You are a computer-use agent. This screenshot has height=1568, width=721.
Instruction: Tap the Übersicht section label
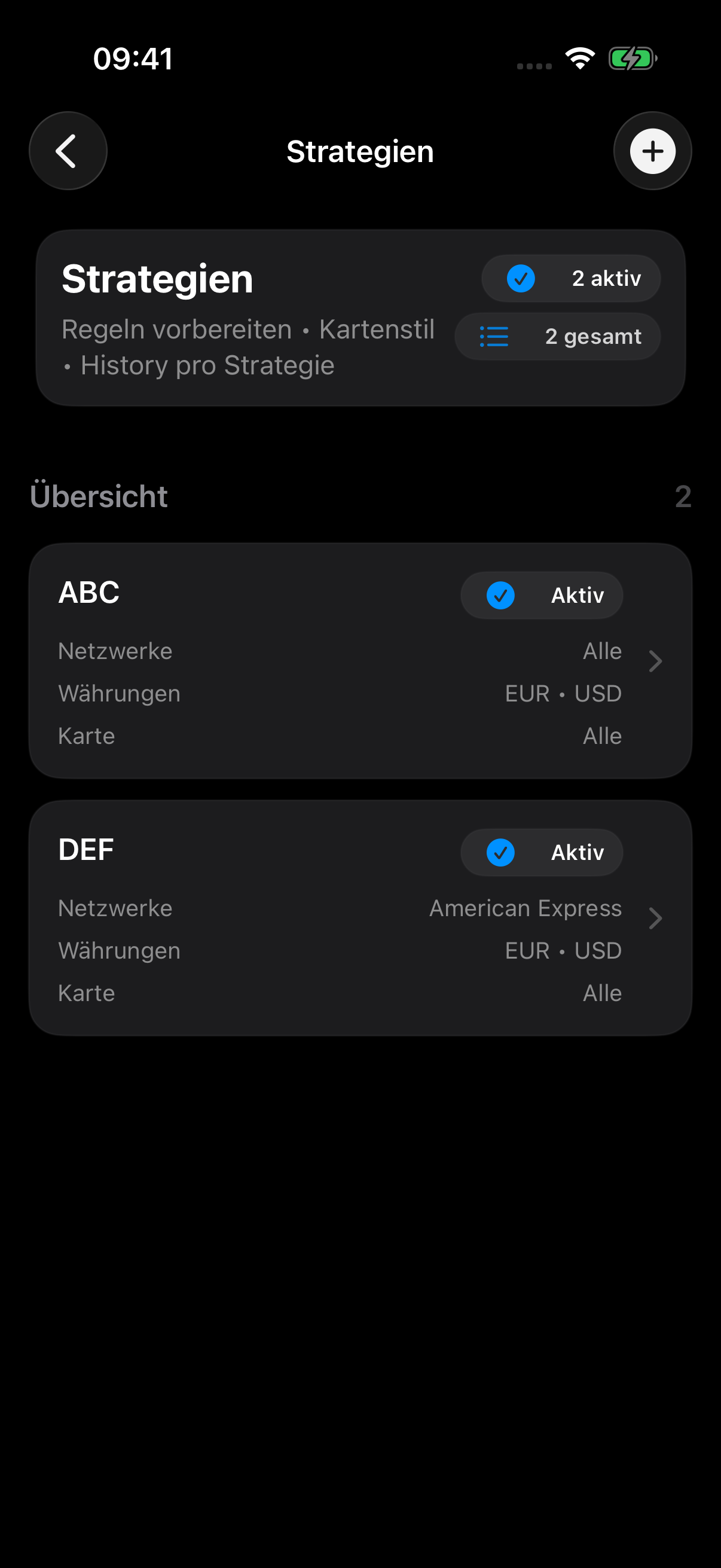pos(100,496)
